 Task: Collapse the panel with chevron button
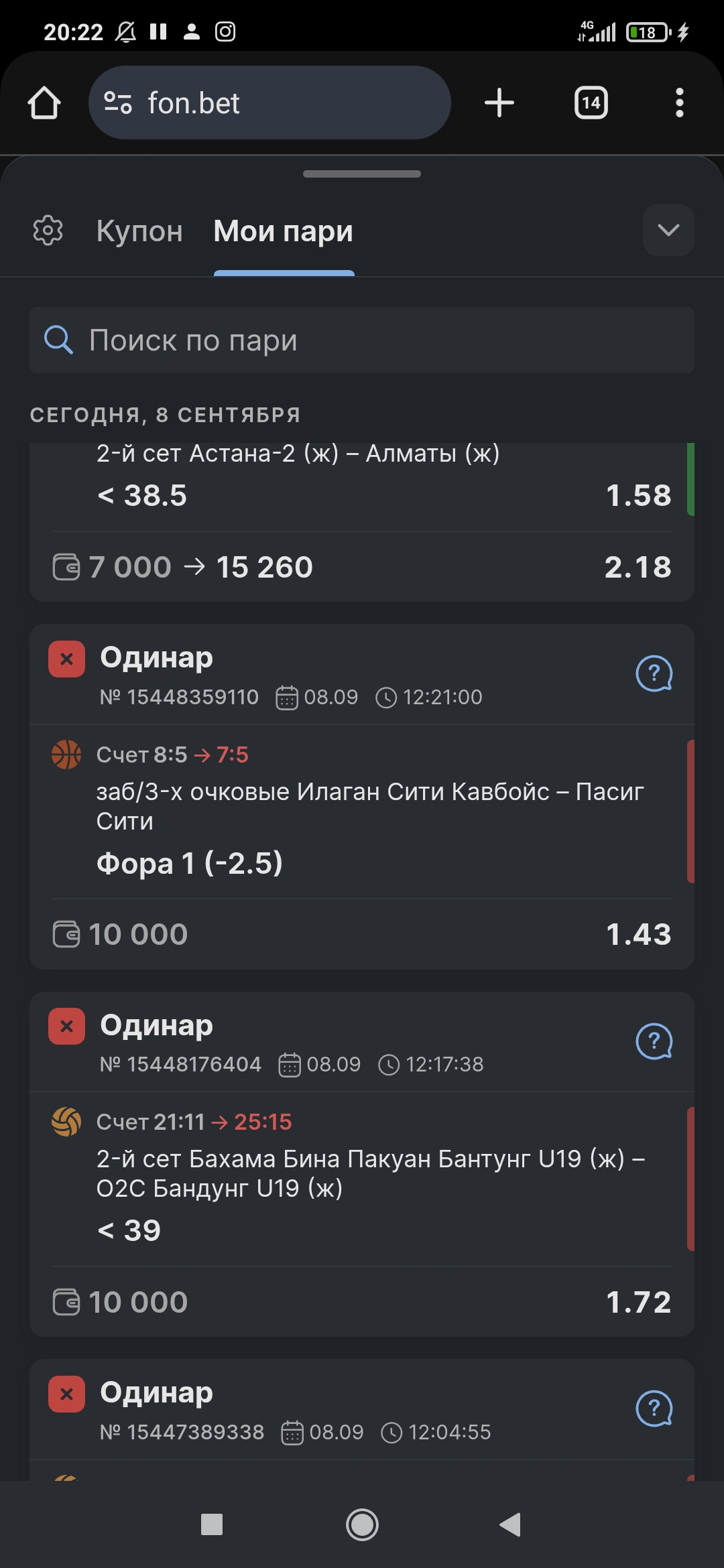point(668,231)
